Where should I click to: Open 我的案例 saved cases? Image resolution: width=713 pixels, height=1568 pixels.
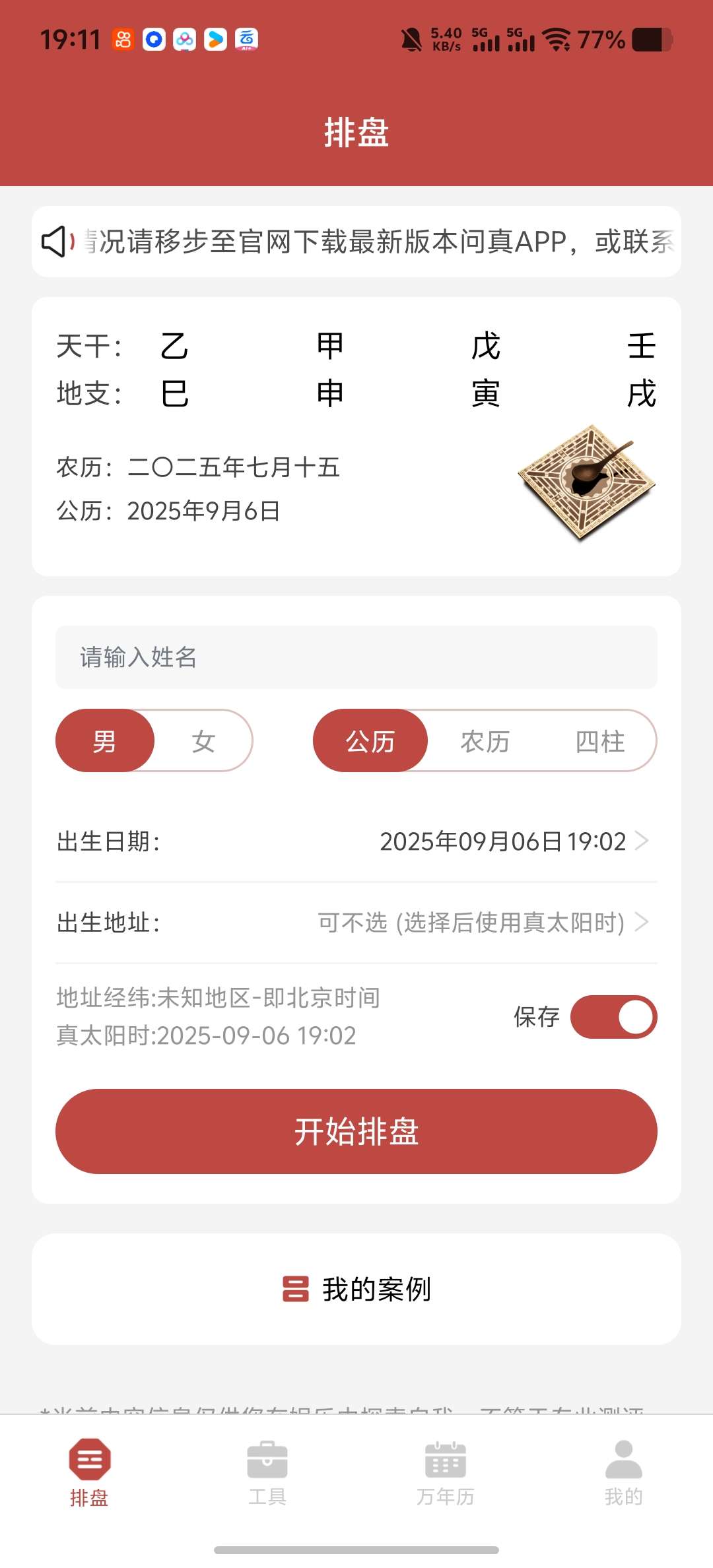click(x=356, y=1289)
